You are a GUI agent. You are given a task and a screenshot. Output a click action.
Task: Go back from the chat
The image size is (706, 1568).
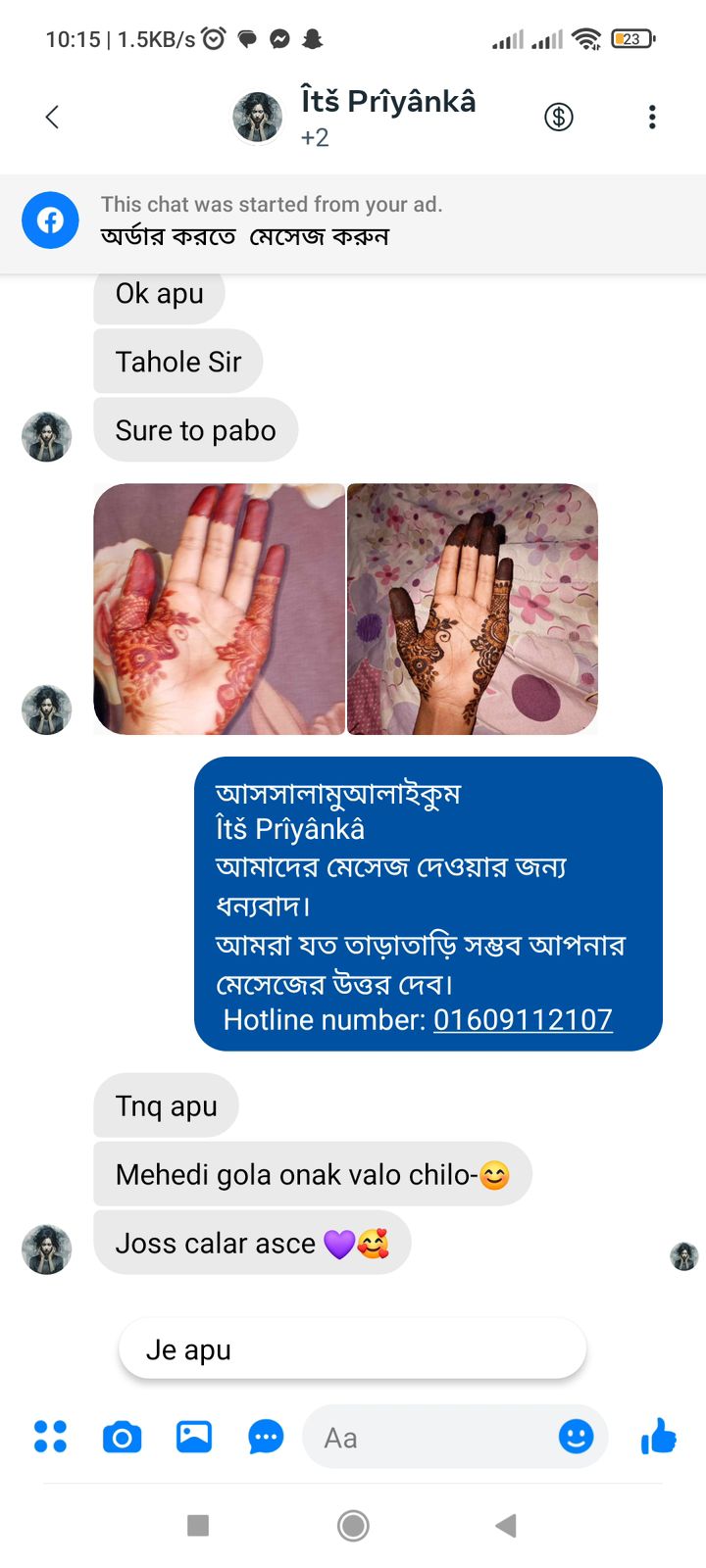[x=52, y=118]
